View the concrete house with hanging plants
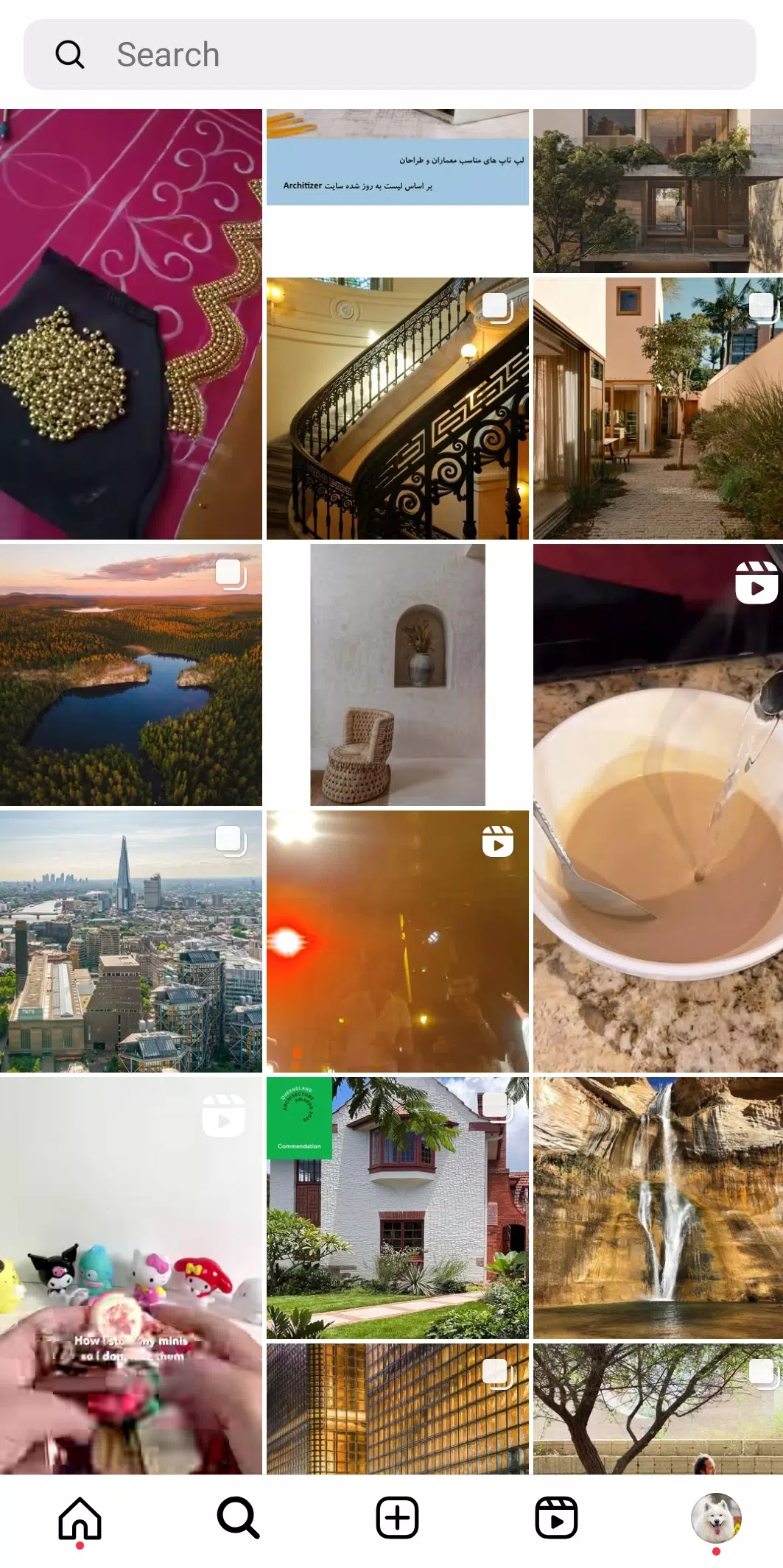 click(657, 190)
